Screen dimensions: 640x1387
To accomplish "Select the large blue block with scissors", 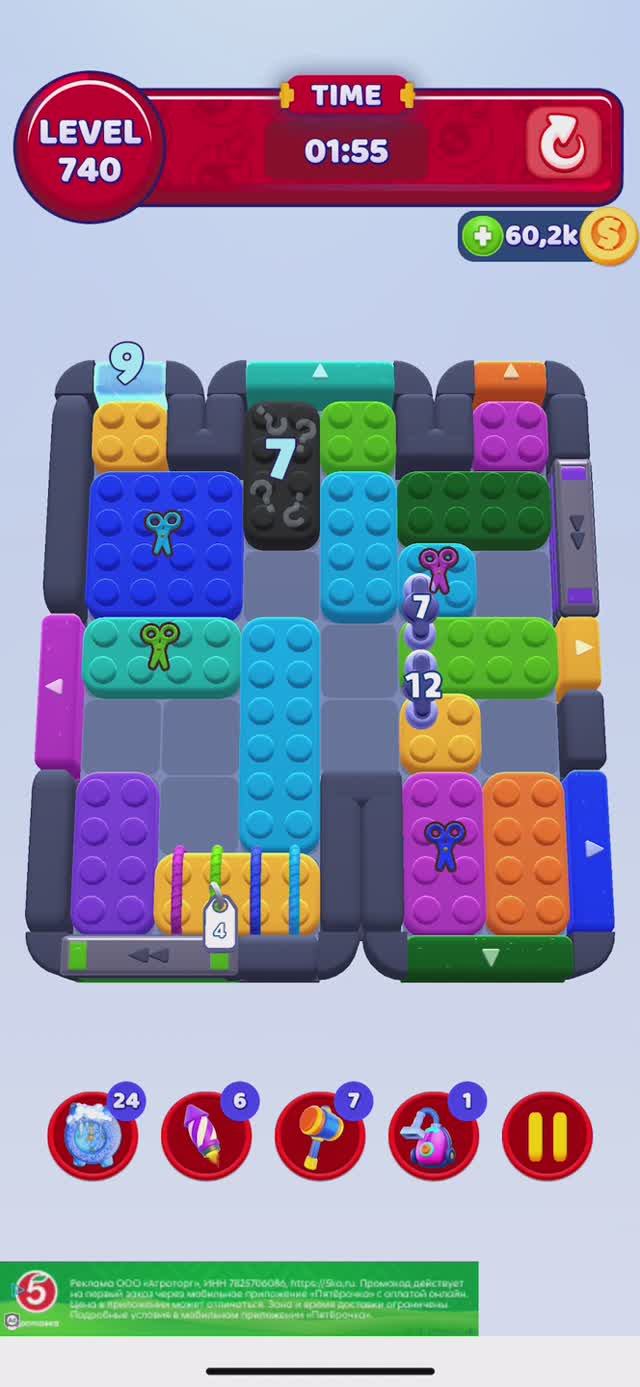I will [164, 544].
